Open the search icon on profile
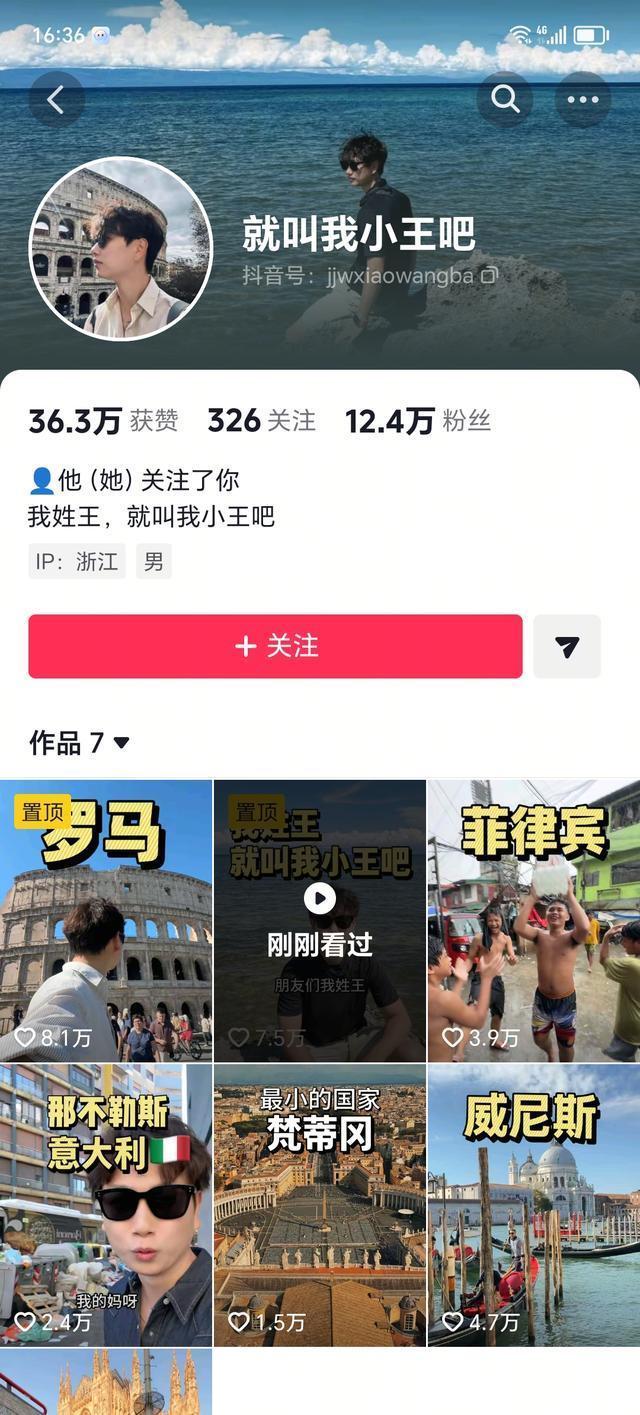 pyautogui.click(x=505, y=99)
